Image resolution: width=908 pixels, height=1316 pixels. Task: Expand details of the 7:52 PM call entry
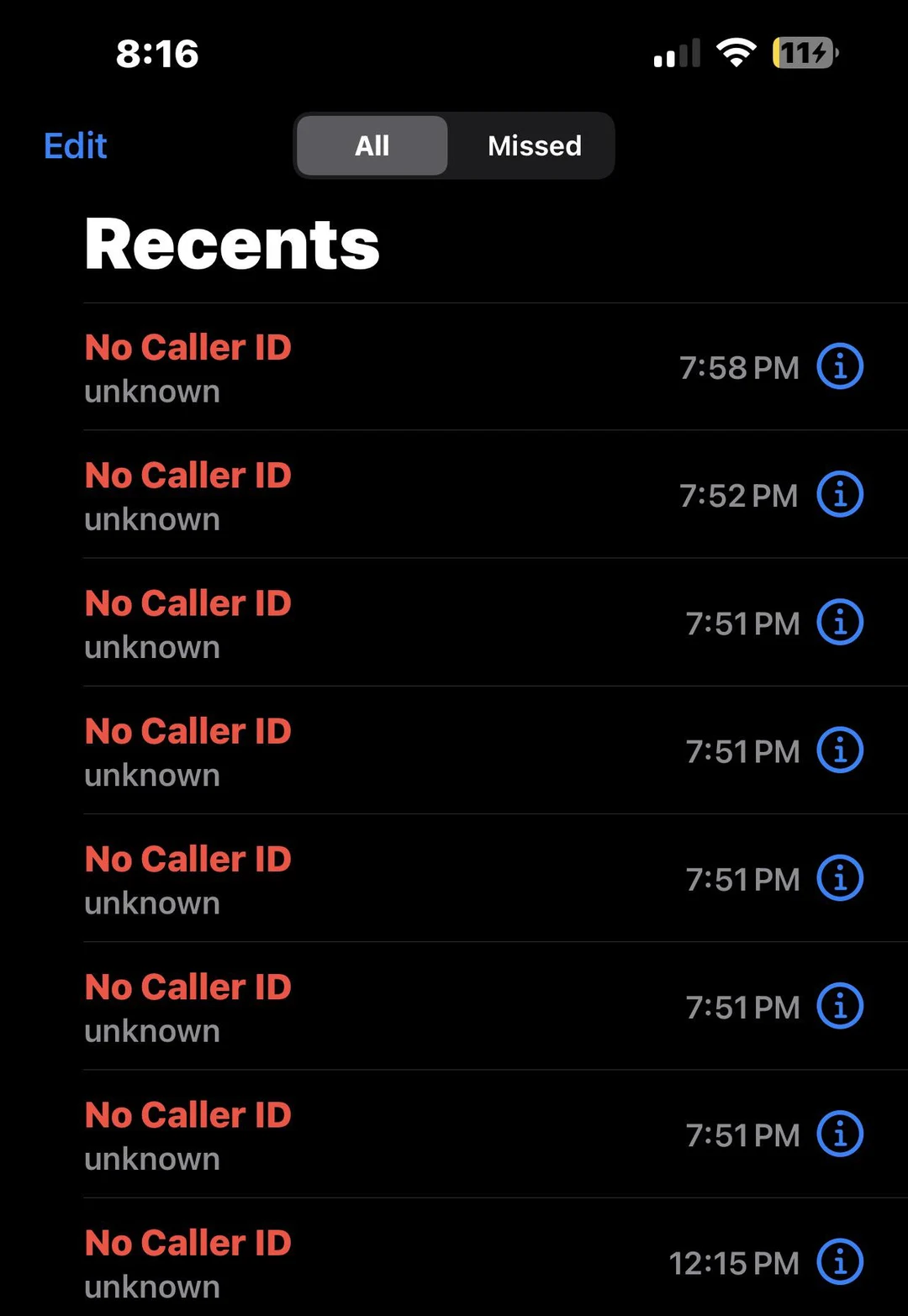(336, 496)
